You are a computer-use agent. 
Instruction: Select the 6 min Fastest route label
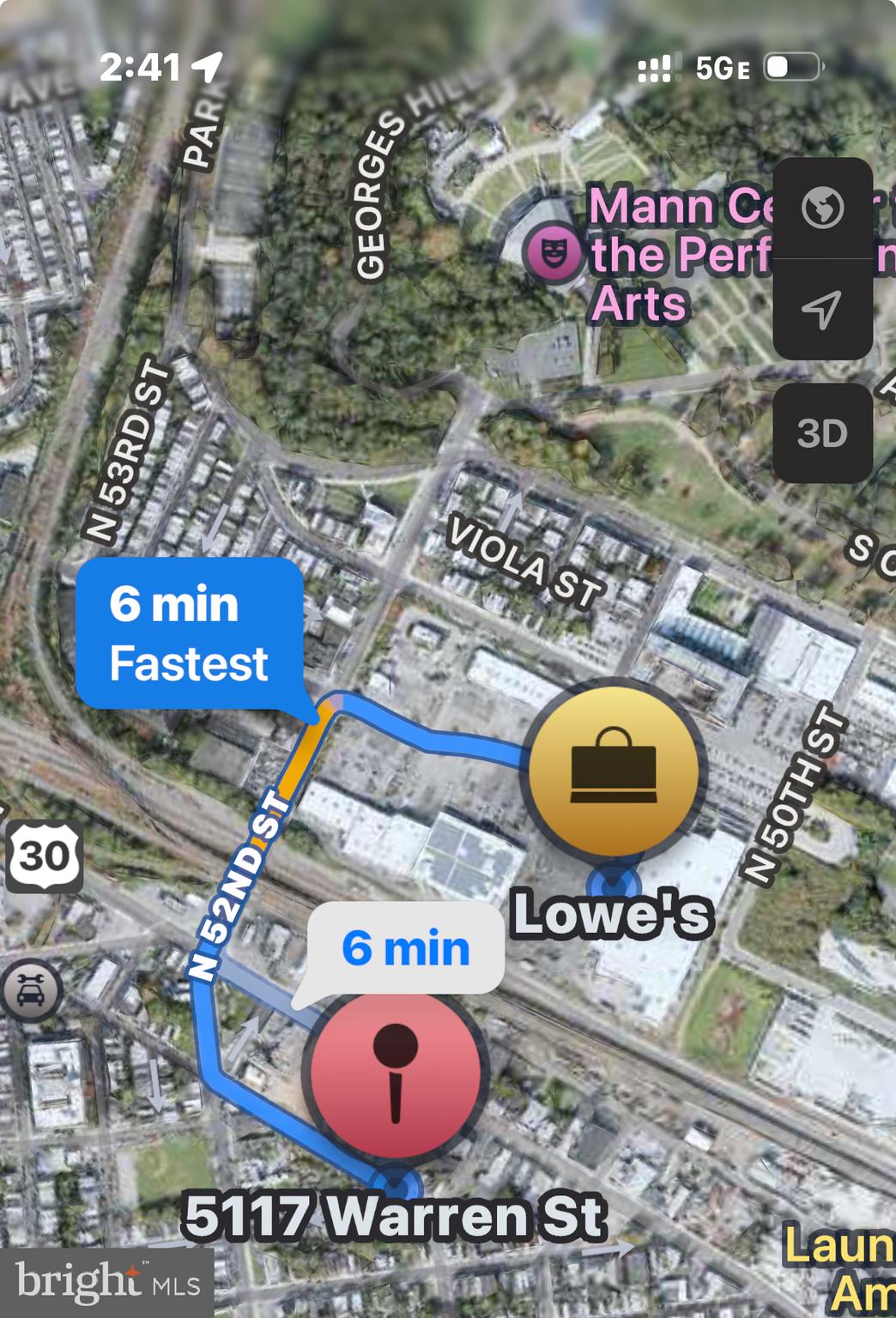189,633
